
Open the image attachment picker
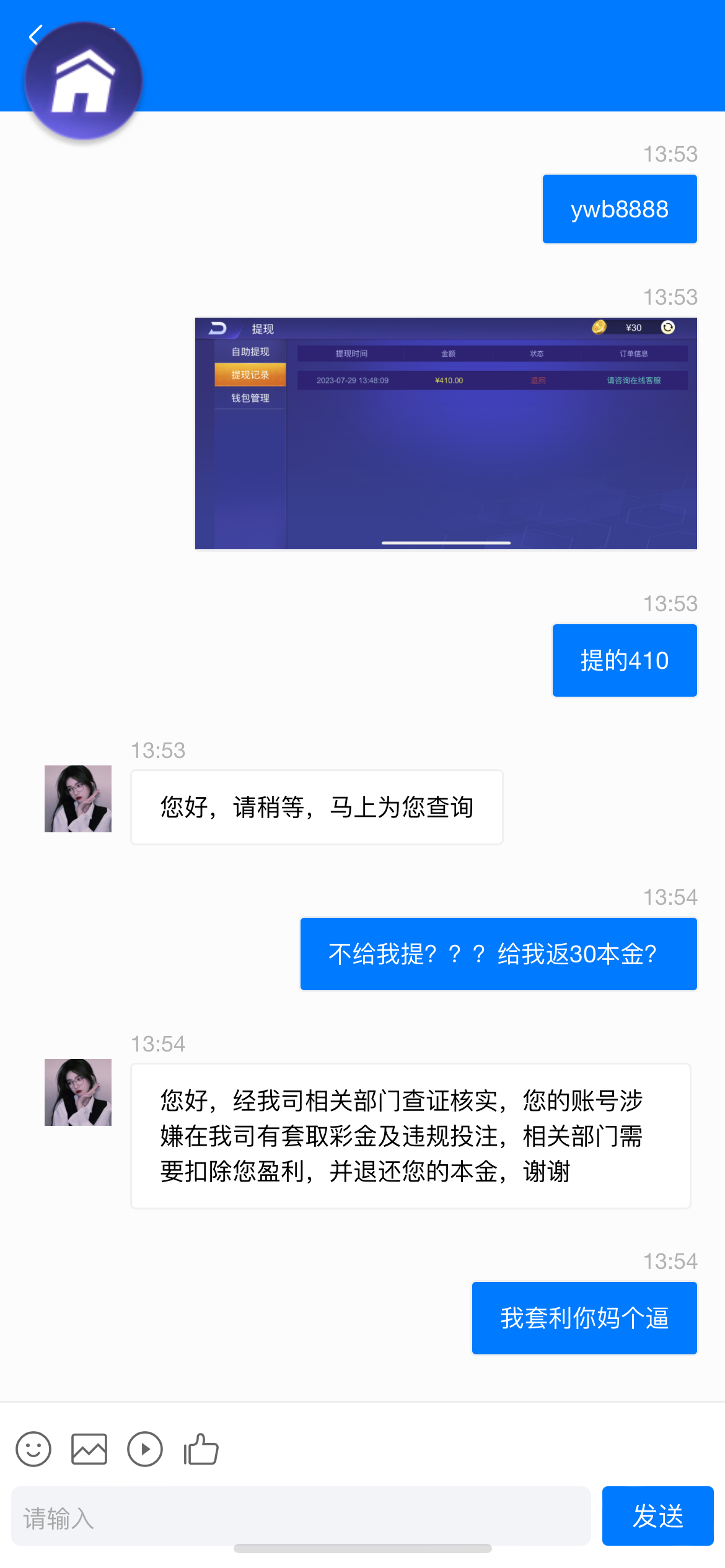point(89,1449)
